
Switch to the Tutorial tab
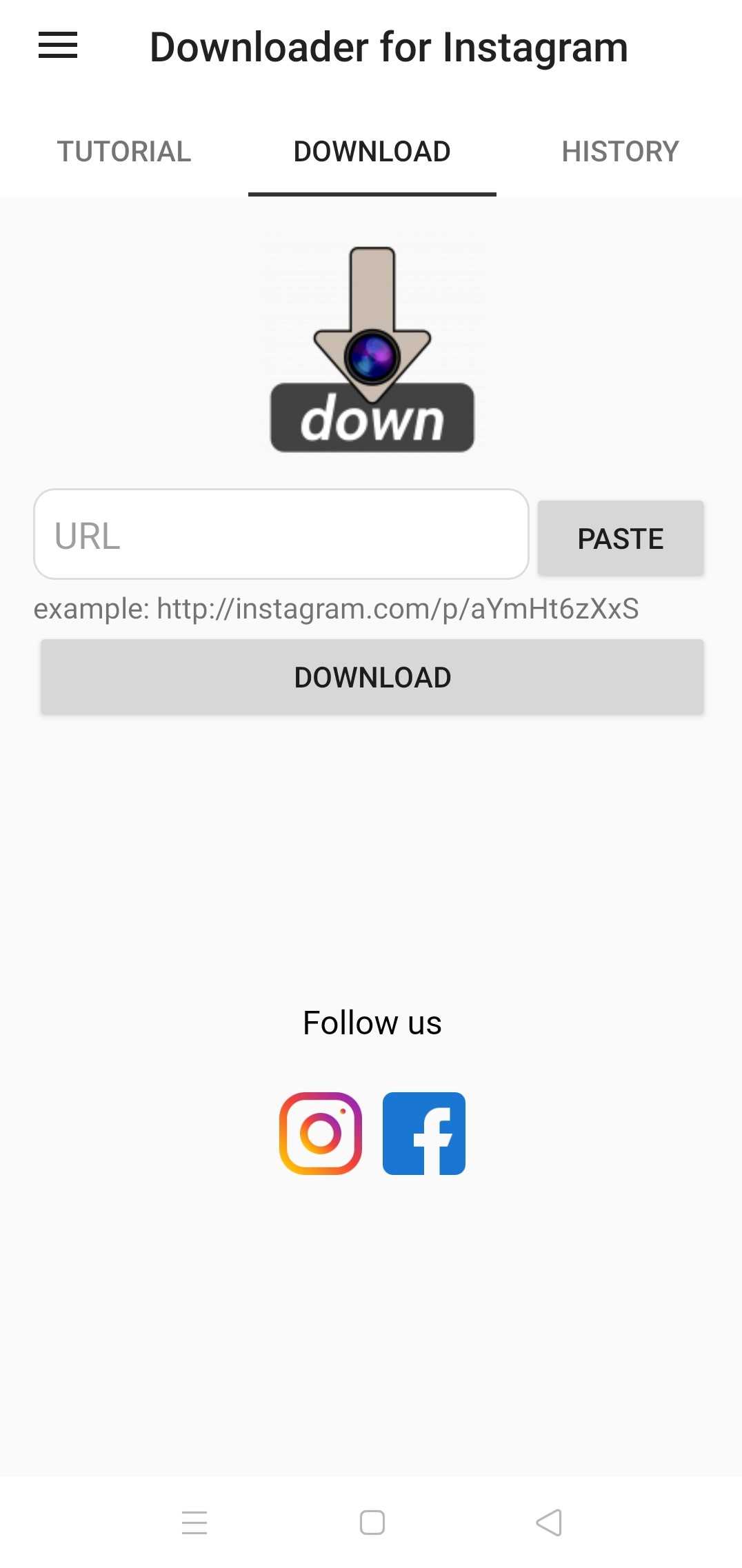coord(124,152)
